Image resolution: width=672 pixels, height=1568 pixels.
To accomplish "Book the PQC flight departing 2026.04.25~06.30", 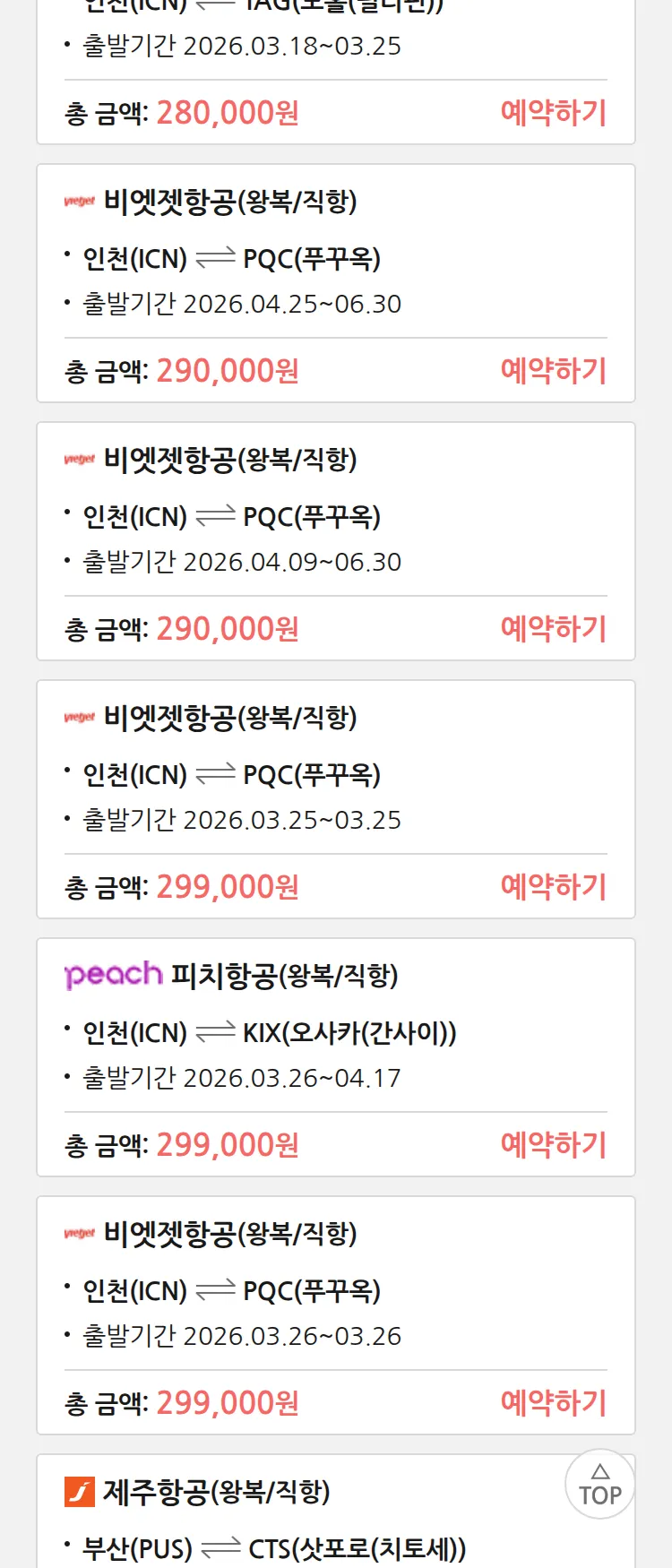I will [553, 371].
